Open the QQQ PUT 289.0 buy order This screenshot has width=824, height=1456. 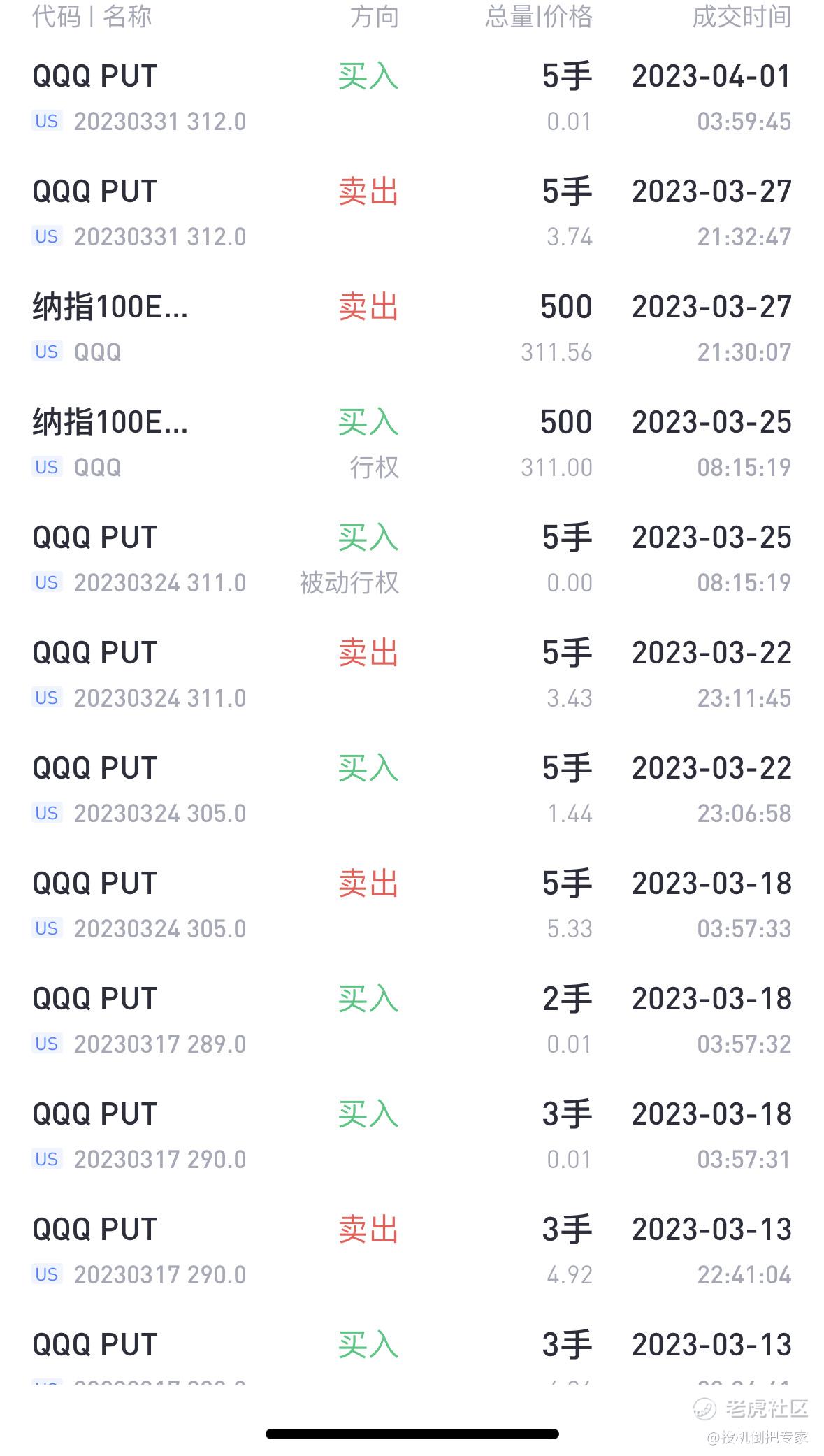(x=412, y=1021)
